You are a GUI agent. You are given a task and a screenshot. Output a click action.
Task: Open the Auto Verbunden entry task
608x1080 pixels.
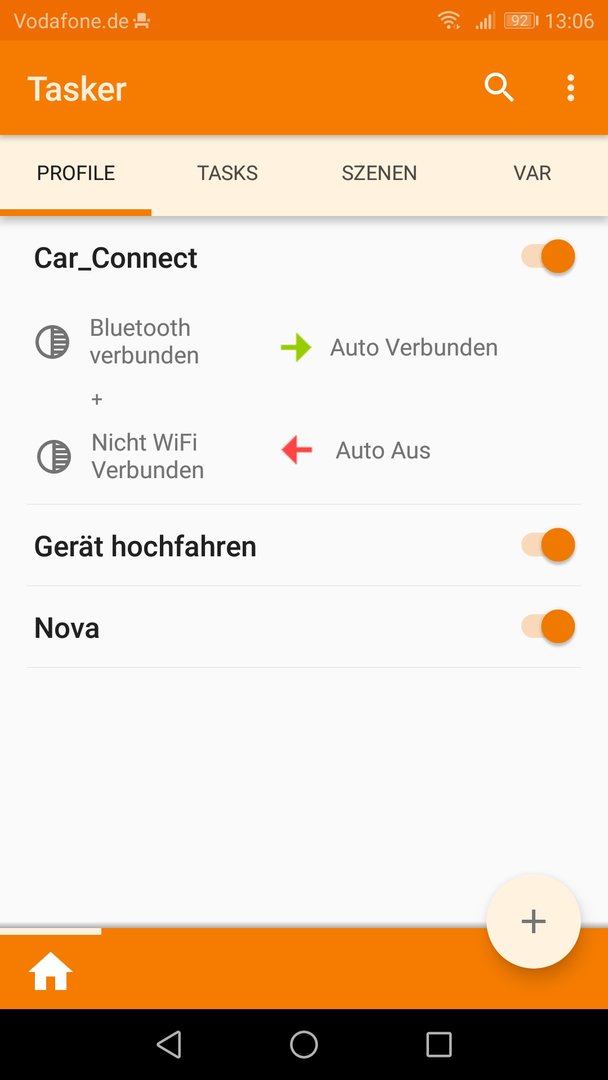(x=414, y=347)
